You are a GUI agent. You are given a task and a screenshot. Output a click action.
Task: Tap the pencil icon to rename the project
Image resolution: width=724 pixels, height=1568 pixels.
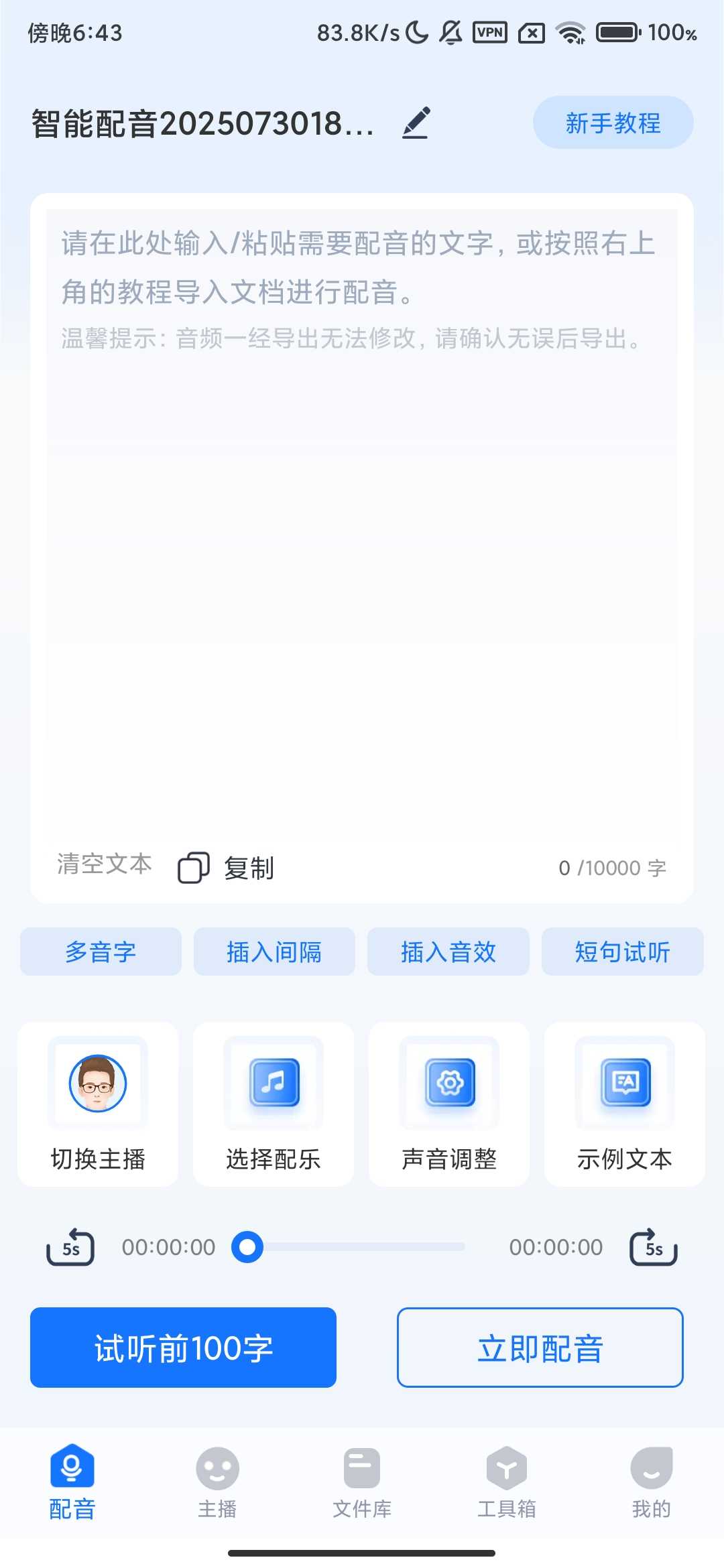[415, 123]
